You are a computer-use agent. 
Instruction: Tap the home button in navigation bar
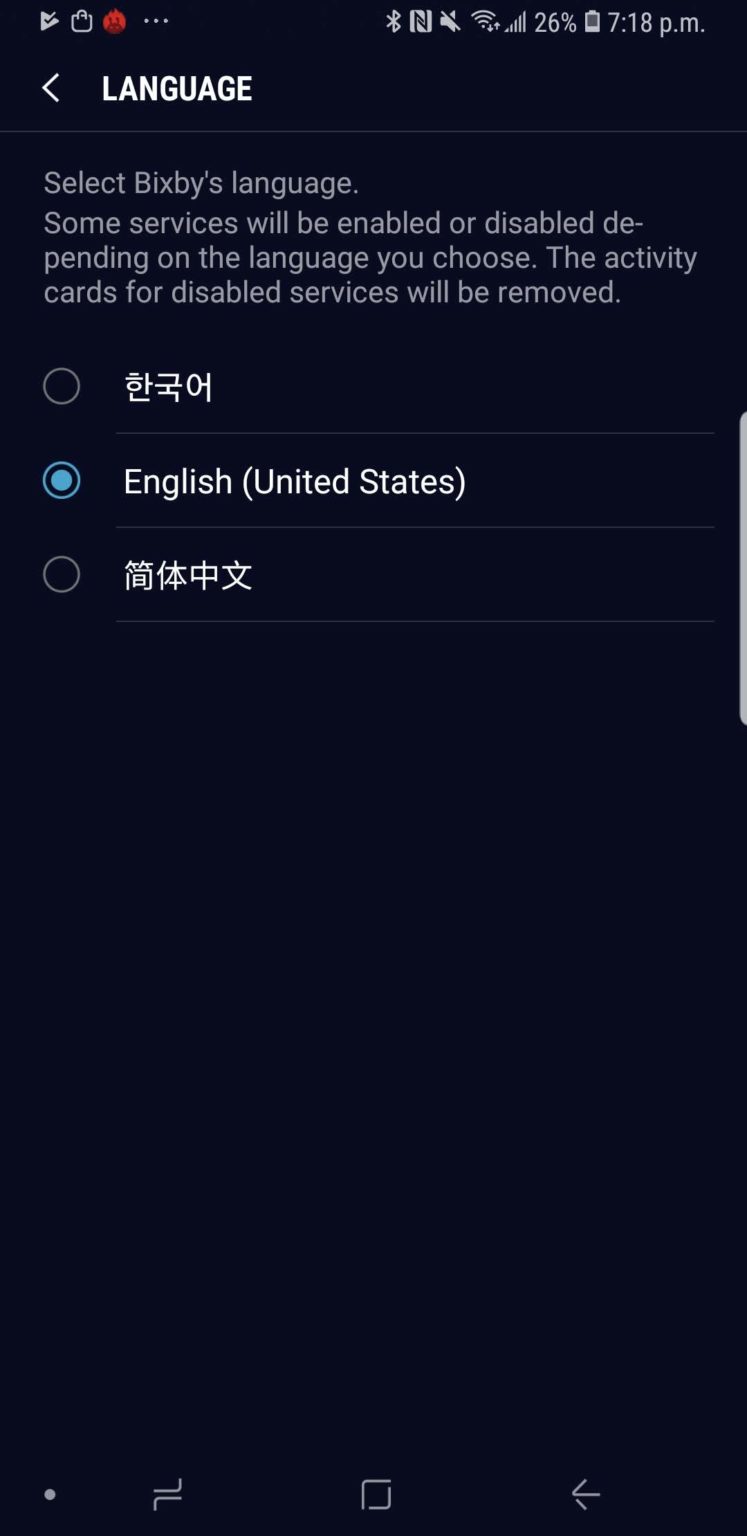tap(376, 1495)
